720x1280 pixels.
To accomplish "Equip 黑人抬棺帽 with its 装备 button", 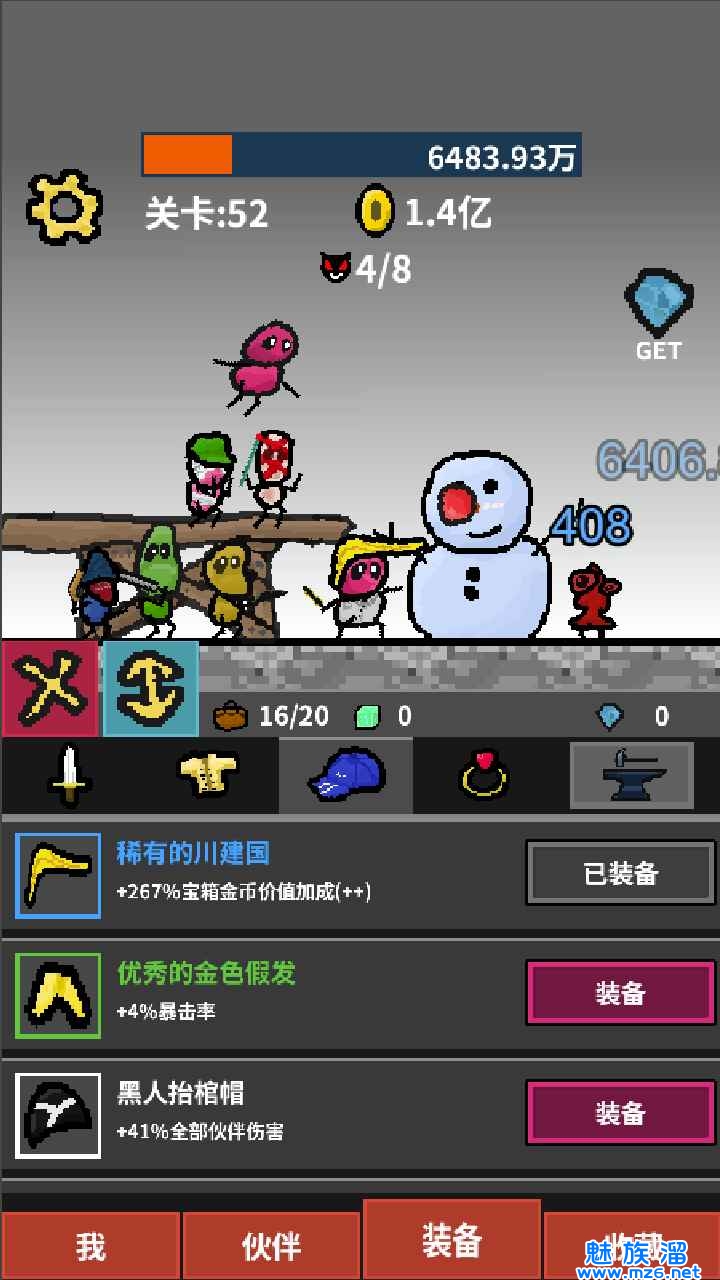I will tap(620, 1113).
